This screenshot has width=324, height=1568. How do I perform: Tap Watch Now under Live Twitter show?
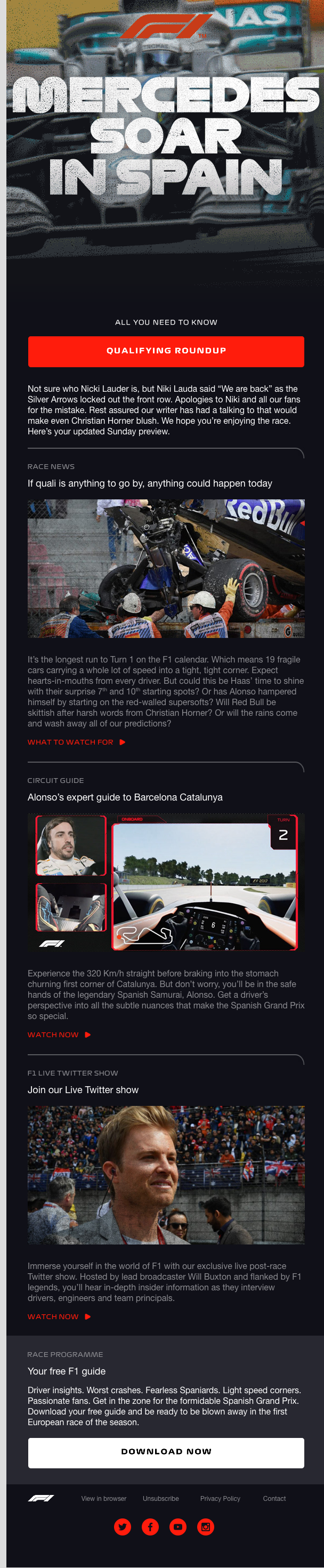[x=59, y=1316]
